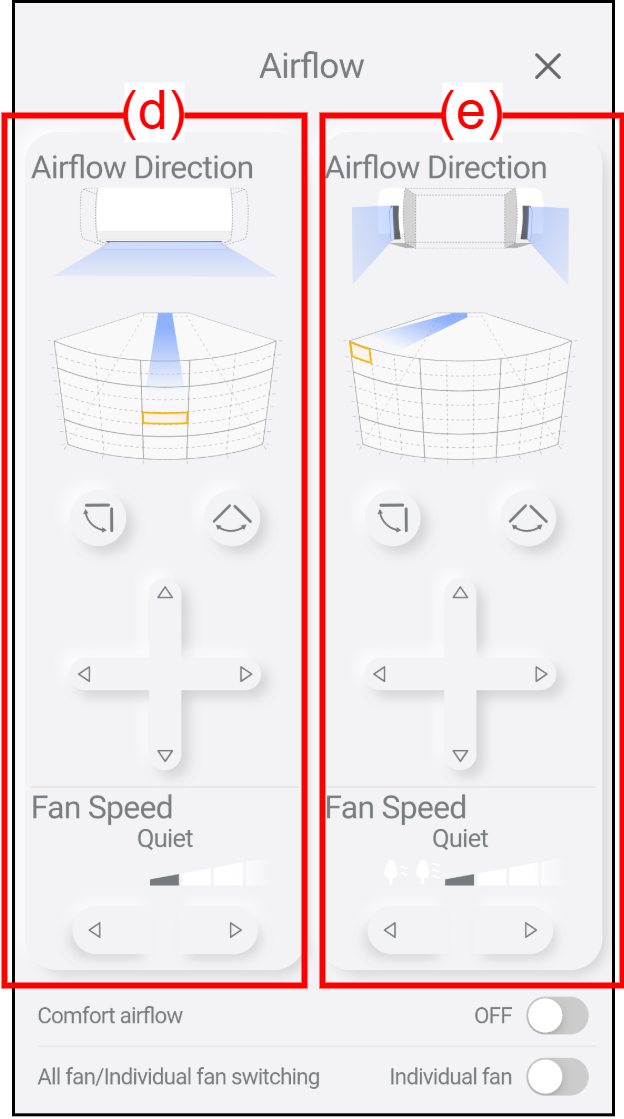Tap horizontal swing button in panel (d)
The image size is (624, 1119).
tap(233, 518)
